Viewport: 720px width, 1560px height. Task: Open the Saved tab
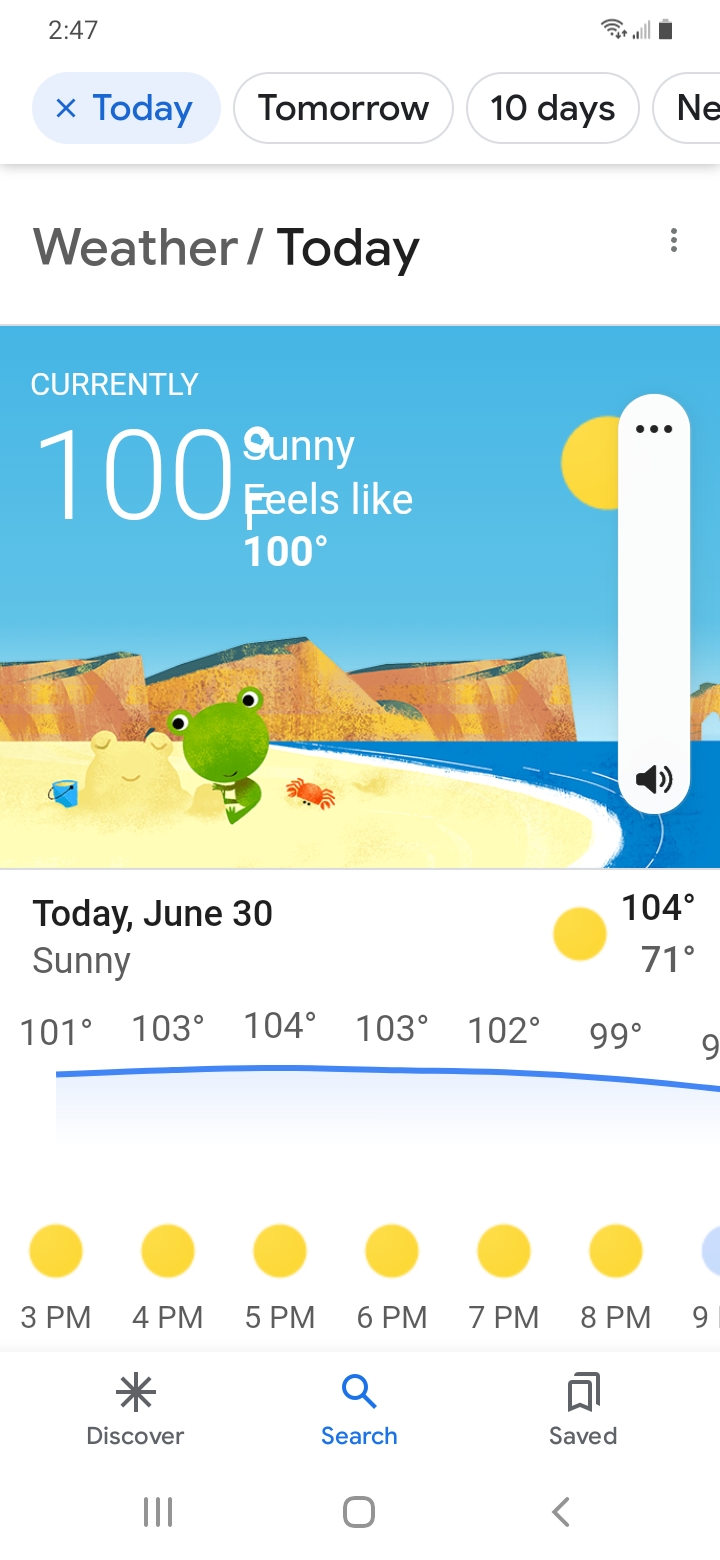click(583, 1410)
